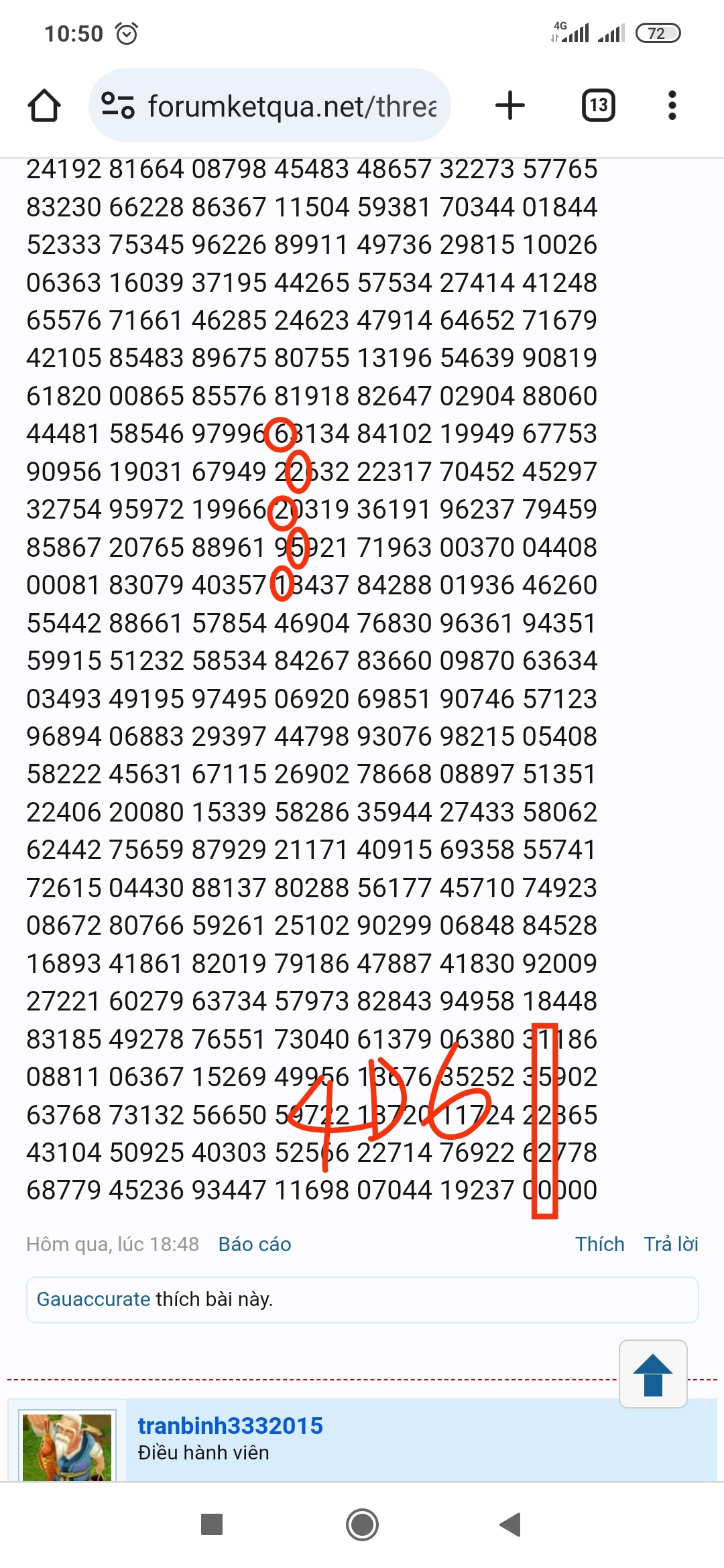
Task: Tap the avatar of tranbinh3332015
Action: [x=67, y=1447]
